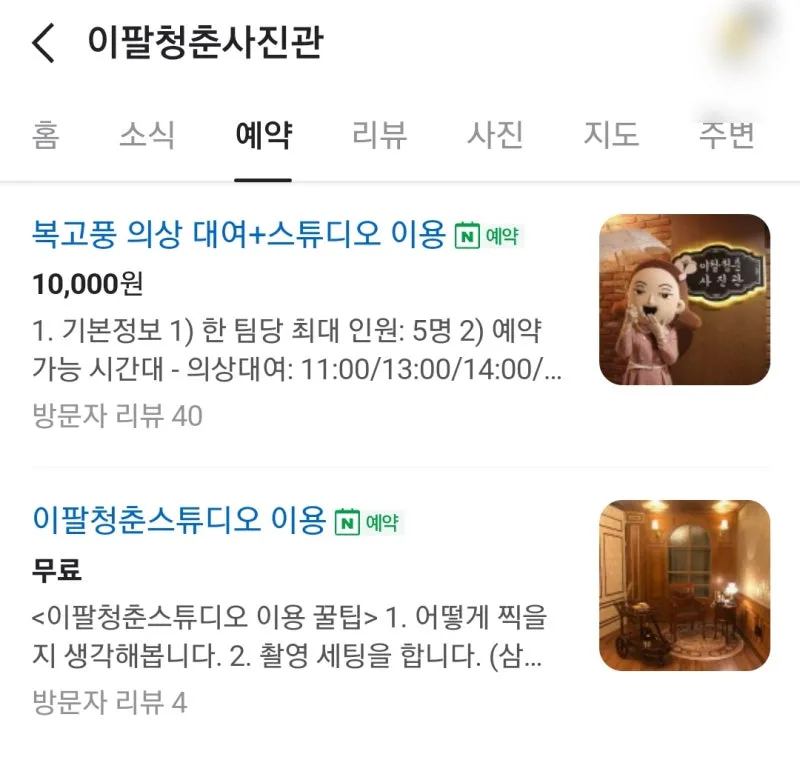This screenshot has height=757, width=800.
Task: View the studio room photo thumbnail
Action: click(x=684, y=585)
